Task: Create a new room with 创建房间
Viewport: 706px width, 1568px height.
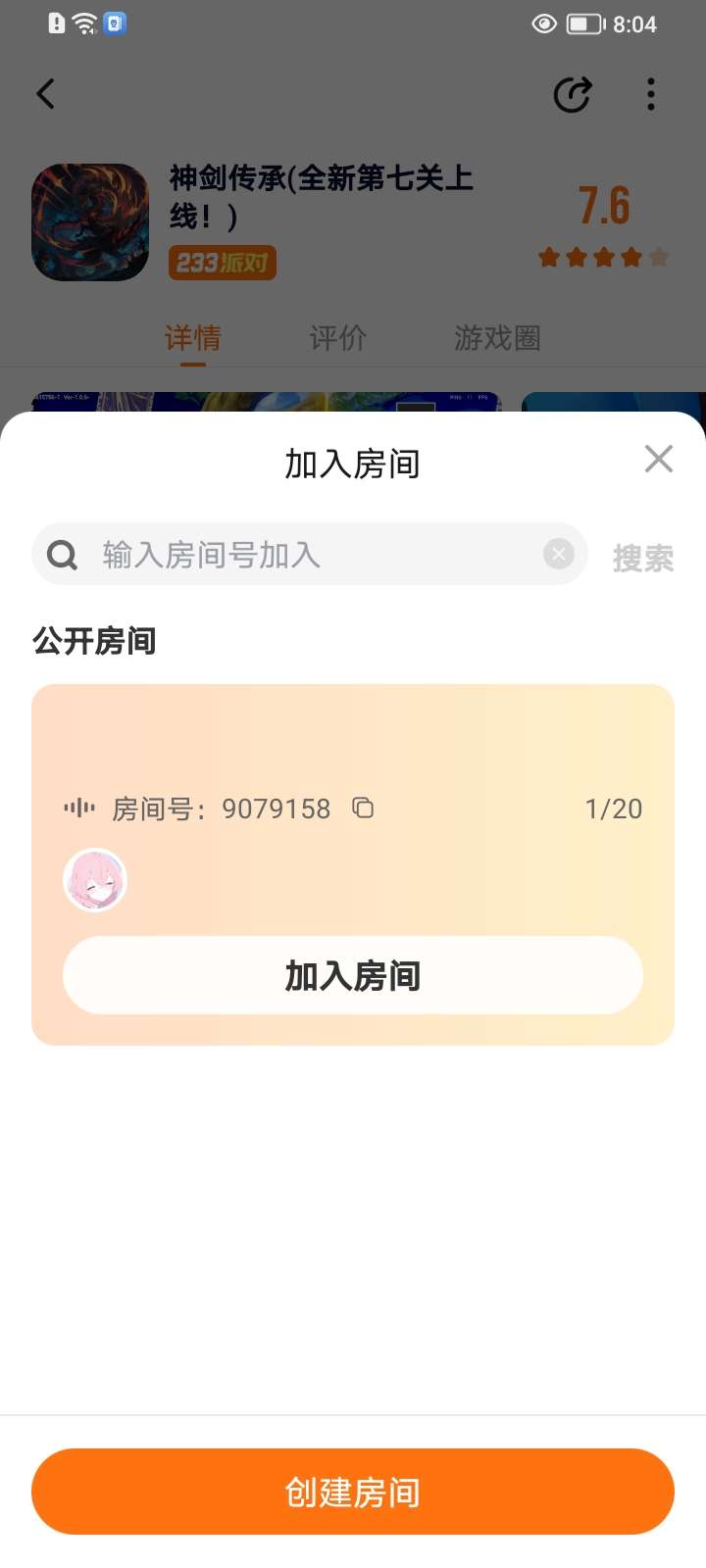Action: pos(353,1492)
